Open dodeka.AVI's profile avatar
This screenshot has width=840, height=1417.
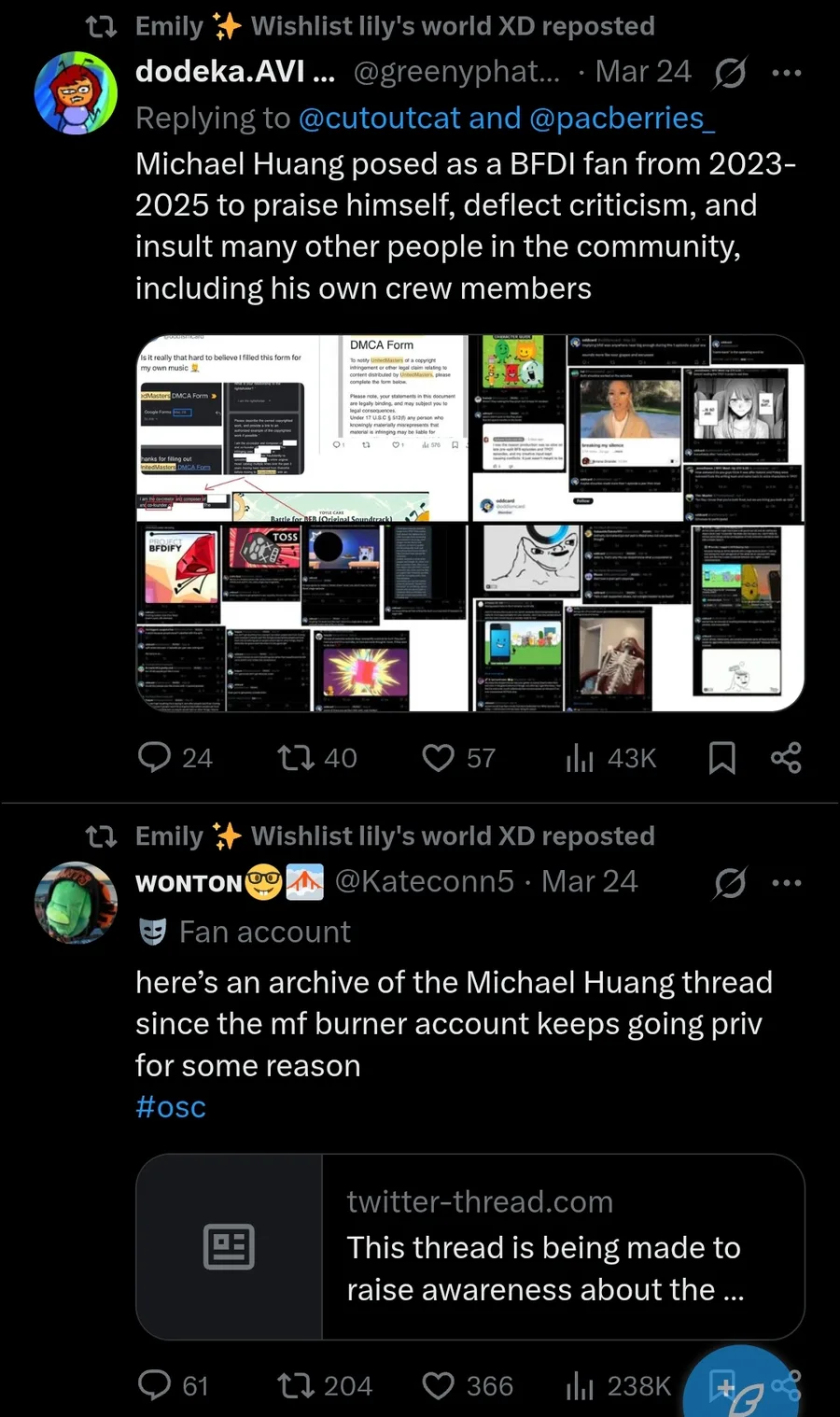76,93
